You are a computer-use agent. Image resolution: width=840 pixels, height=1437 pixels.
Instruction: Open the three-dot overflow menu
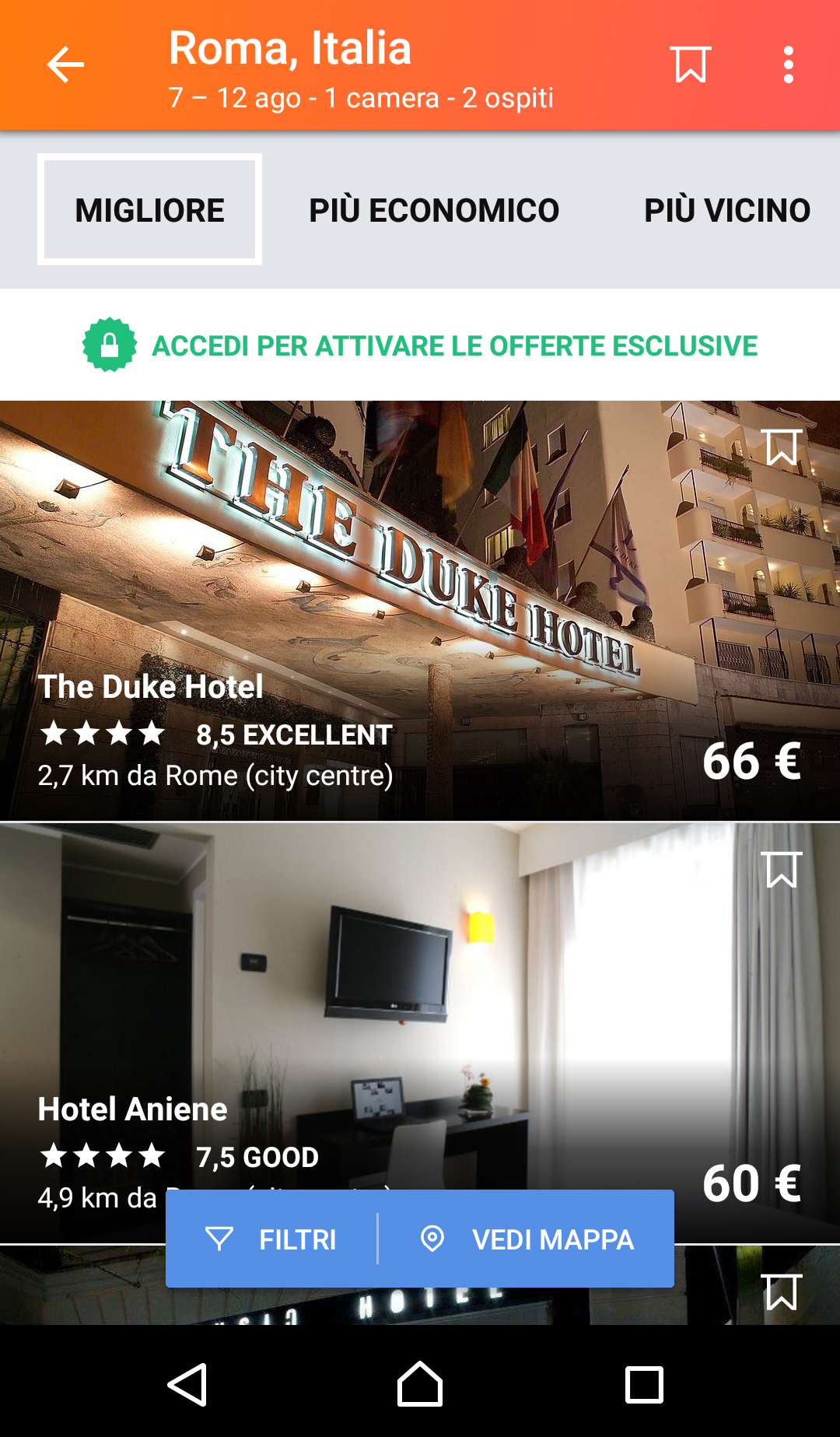(x=788, y=65)
